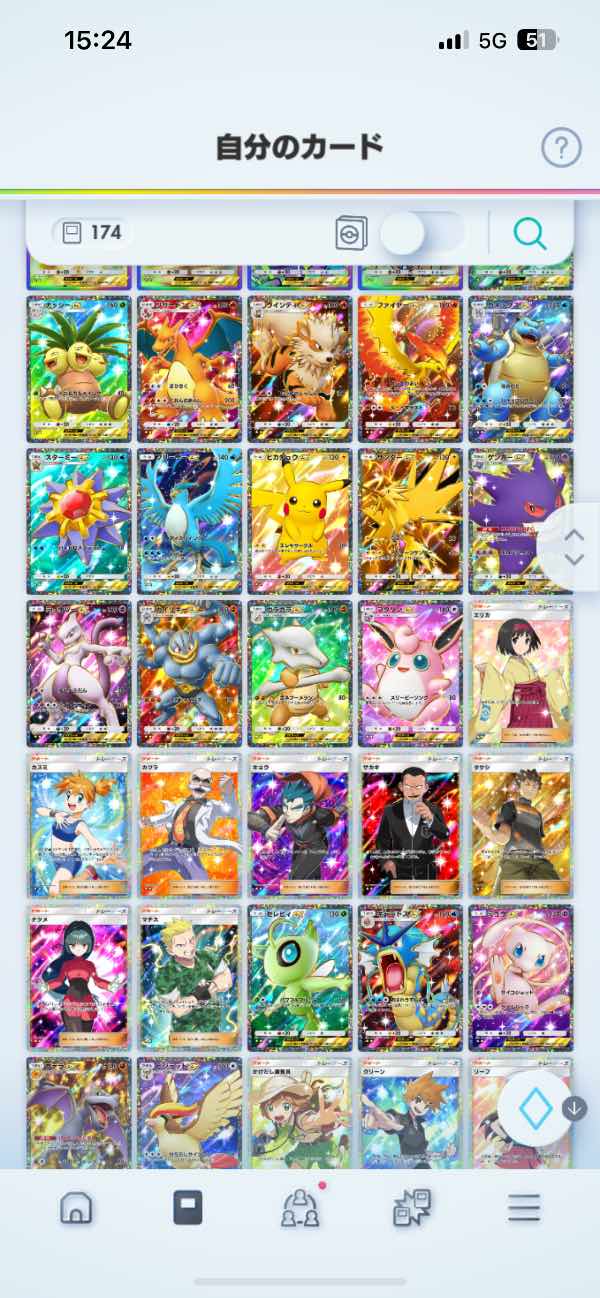Open the hamburger menu tab
This screenshot has height=1298, width=600.
click(523, 1208)
